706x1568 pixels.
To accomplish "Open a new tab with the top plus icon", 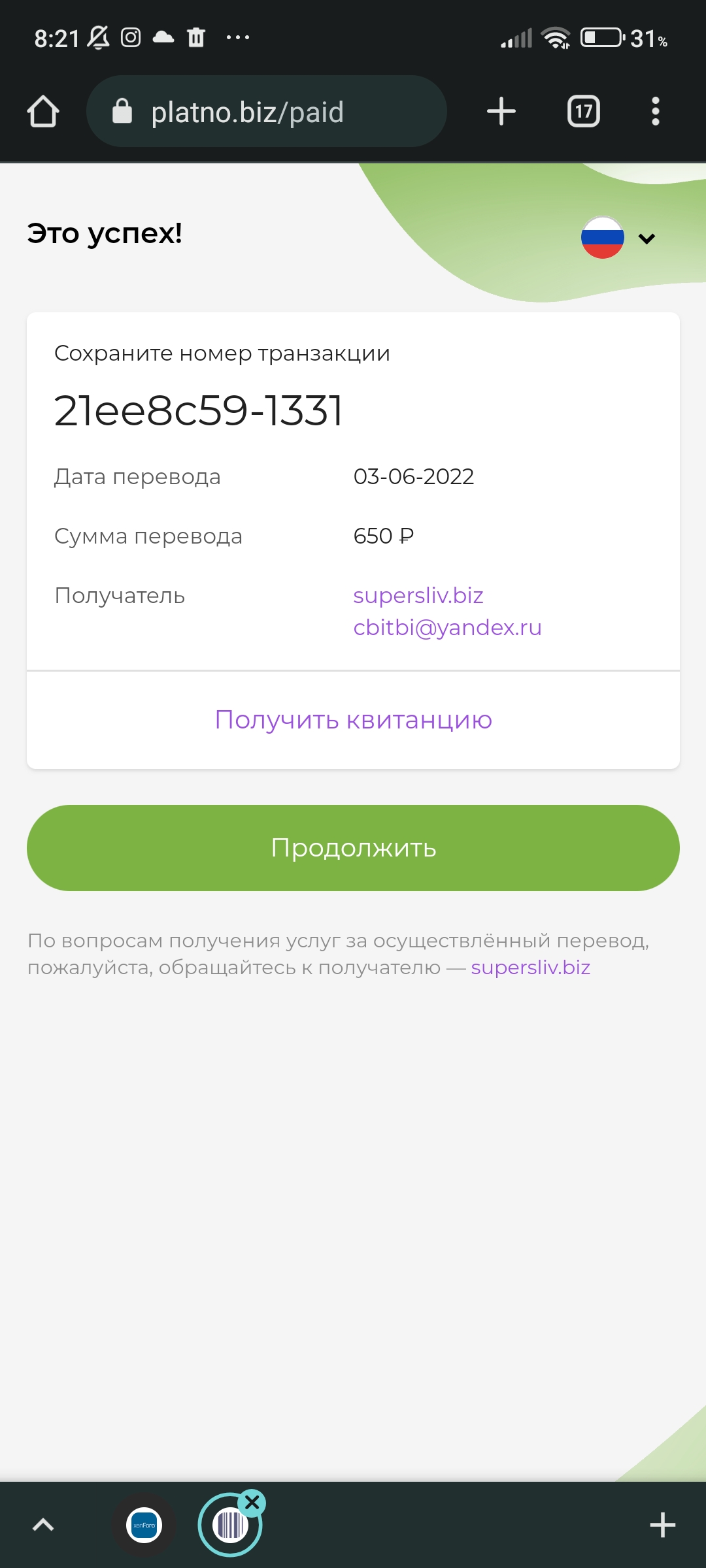I will tap(501, 112).
